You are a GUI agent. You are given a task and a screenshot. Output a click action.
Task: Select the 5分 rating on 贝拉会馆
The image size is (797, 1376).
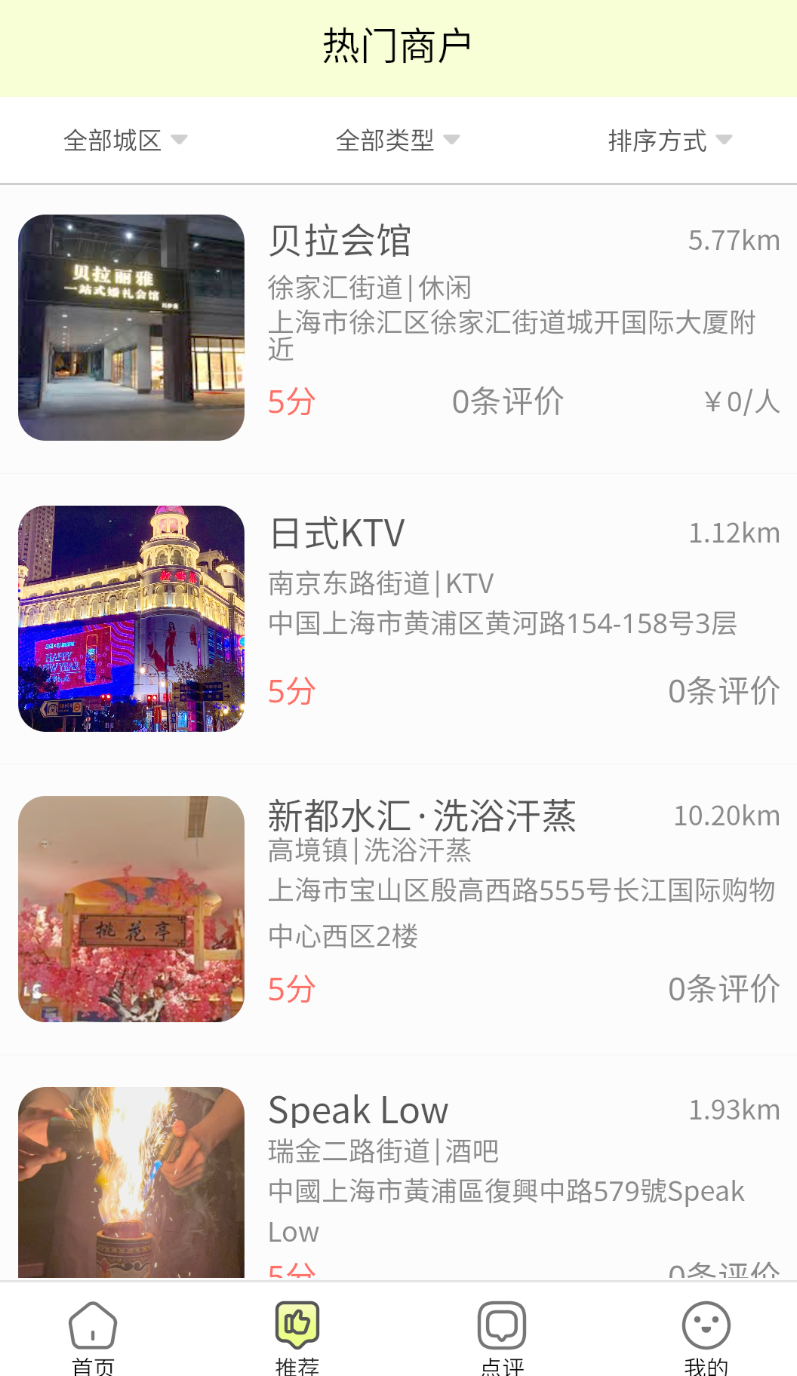click(x=291, y=401)
